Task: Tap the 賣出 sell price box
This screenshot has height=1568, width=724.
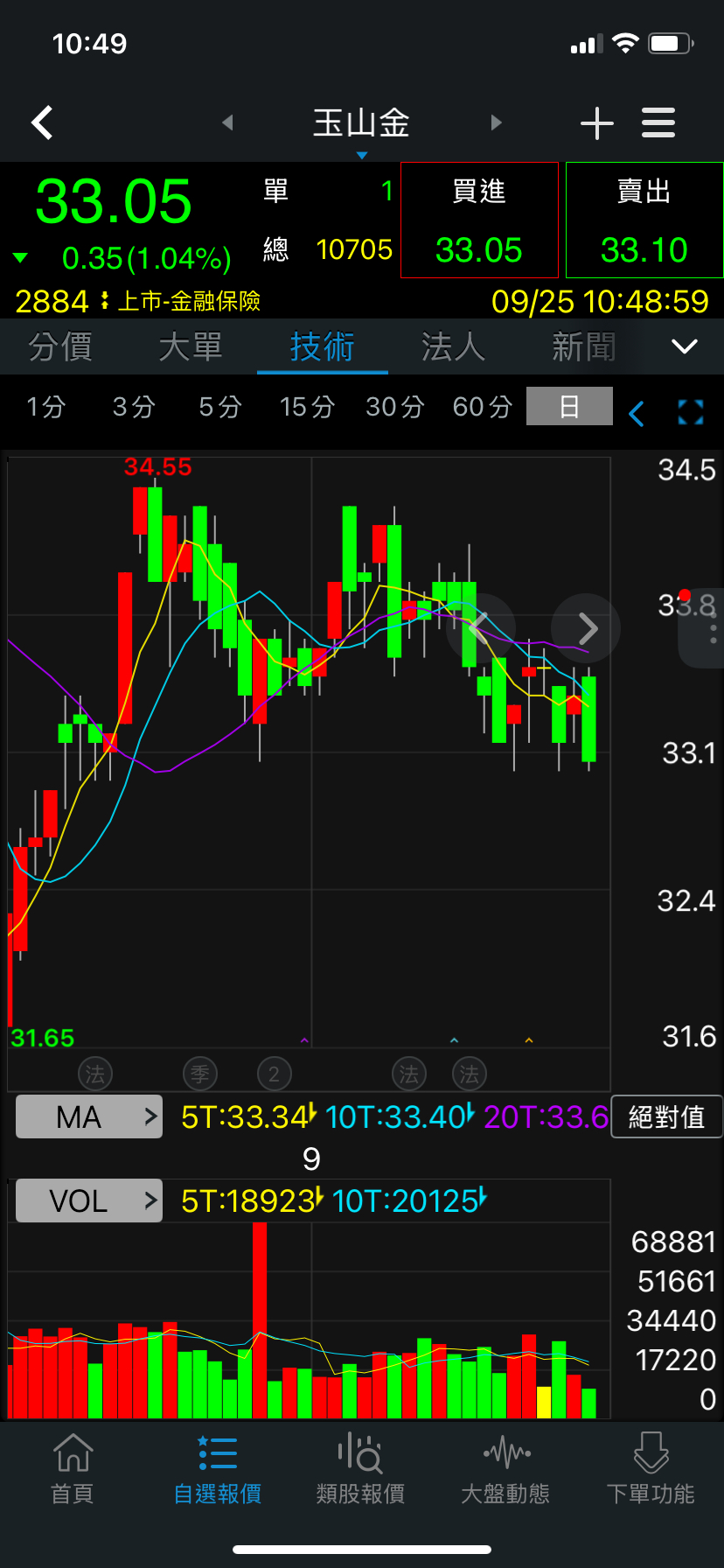Action: [644, 220]
